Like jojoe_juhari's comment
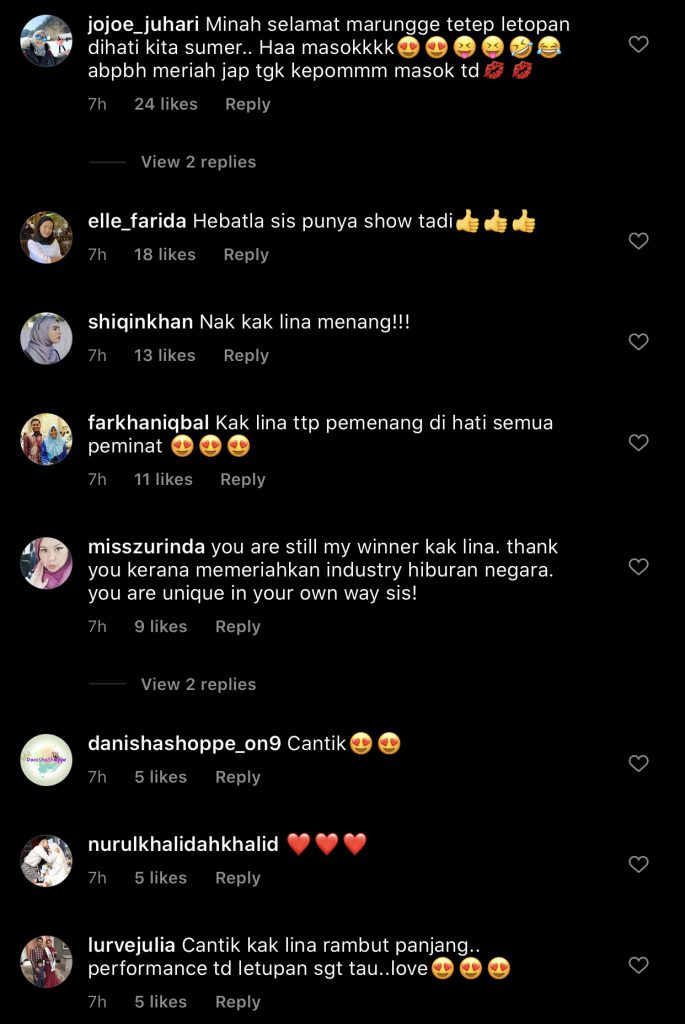The image size is (685, 1024). [638, 44]
